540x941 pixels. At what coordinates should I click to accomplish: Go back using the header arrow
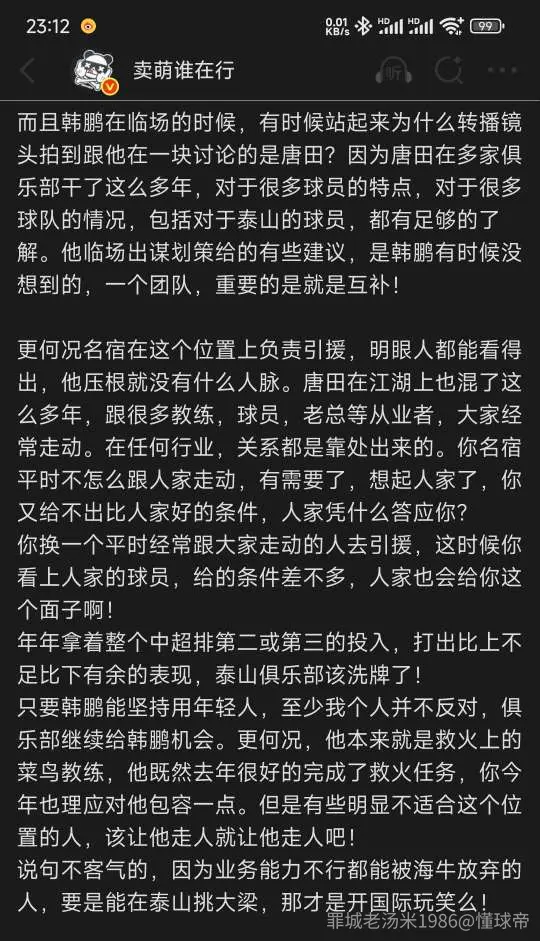pyautogui.click(x=28, y=71)
